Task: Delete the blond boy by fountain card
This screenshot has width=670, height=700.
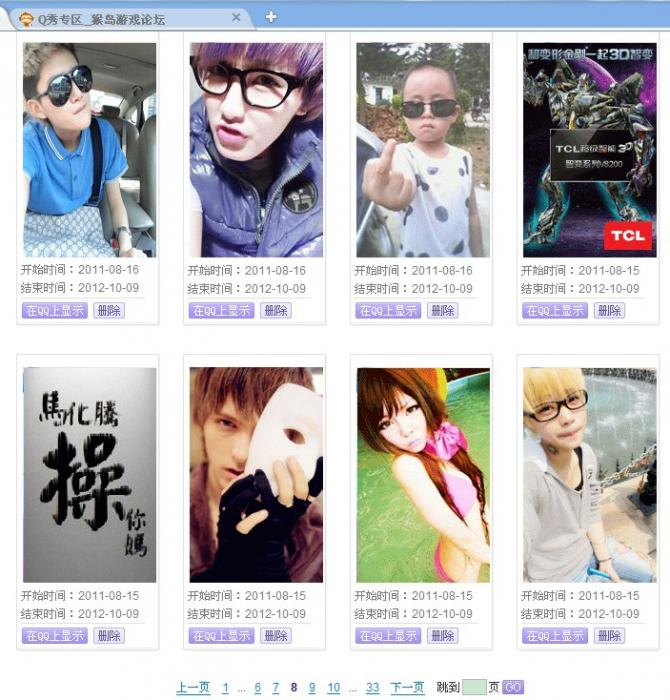Action: [x=609, y=636]
